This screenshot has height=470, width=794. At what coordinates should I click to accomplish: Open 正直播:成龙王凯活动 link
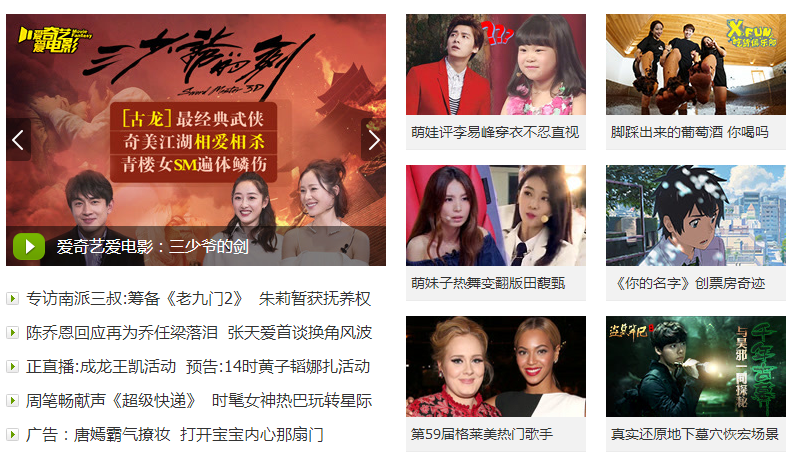101,366
